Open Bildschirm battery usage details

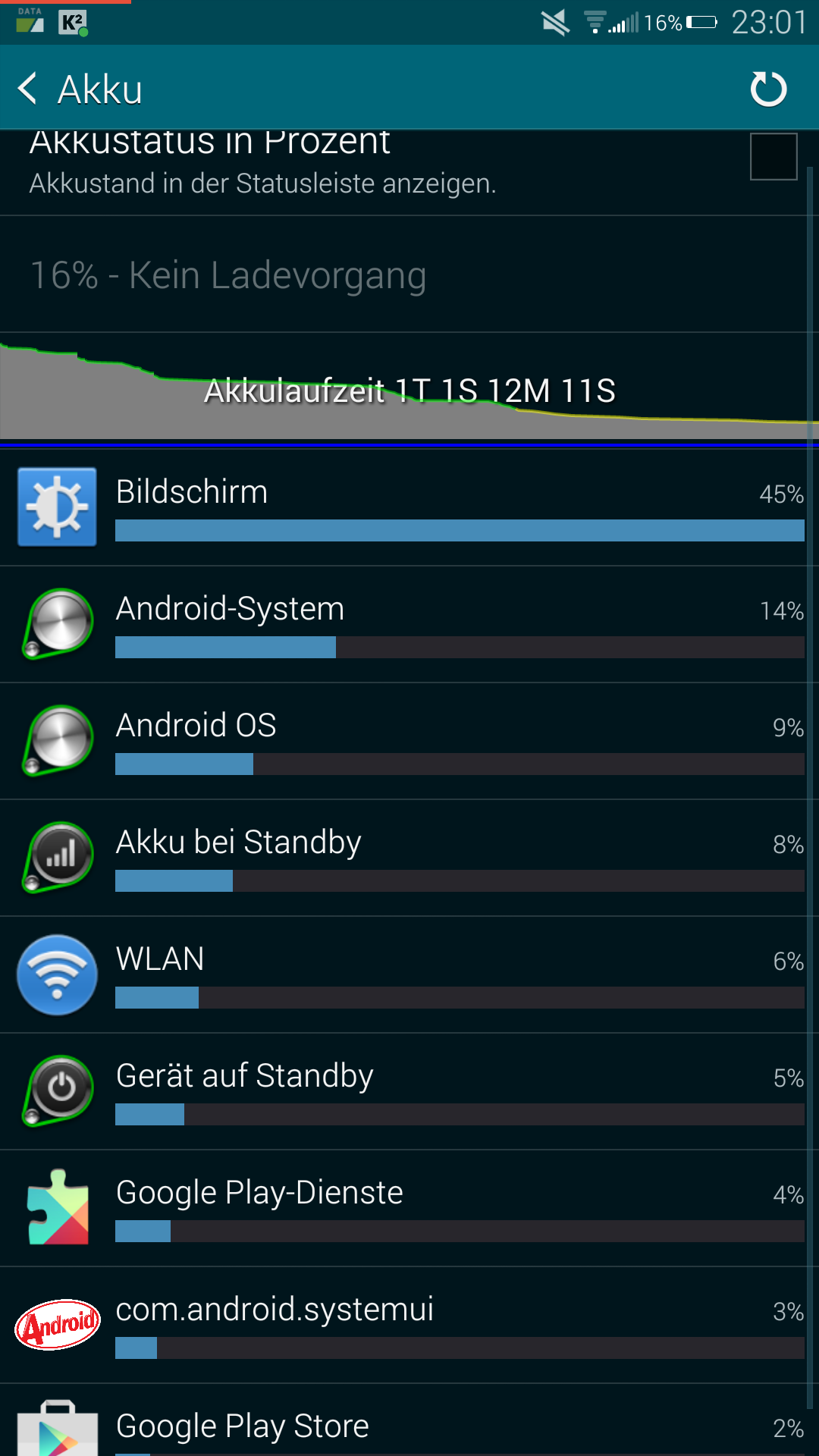click(409, 507)
